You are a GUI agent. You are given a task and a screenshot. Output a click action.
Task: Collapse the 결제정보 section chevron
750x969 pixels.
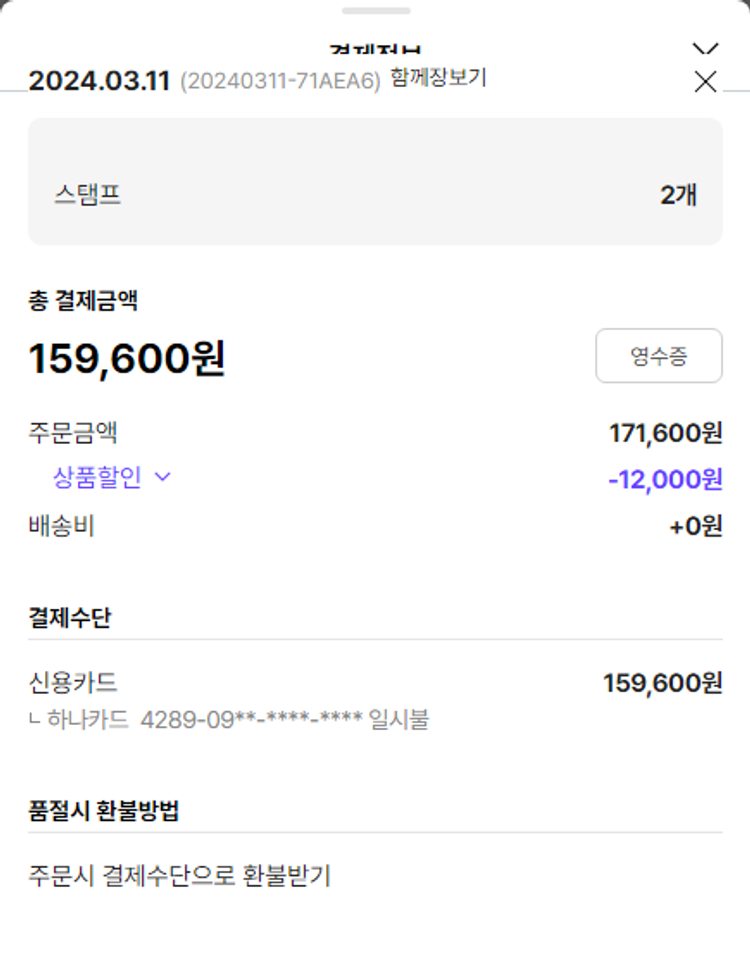(705, 48)
